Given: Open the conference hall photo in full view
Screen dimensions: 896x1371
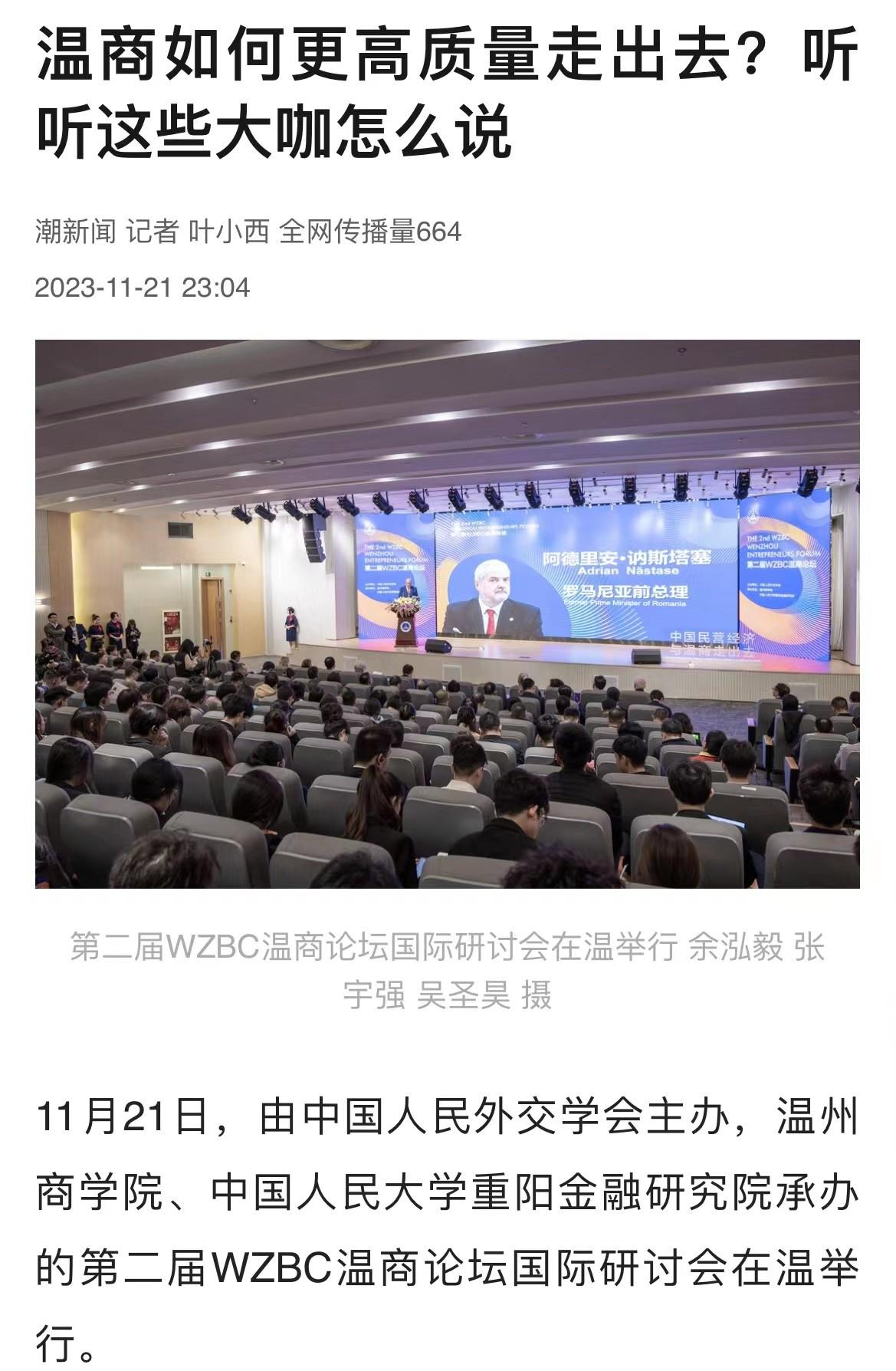Looking at the screenshot, I should [448, 613].
